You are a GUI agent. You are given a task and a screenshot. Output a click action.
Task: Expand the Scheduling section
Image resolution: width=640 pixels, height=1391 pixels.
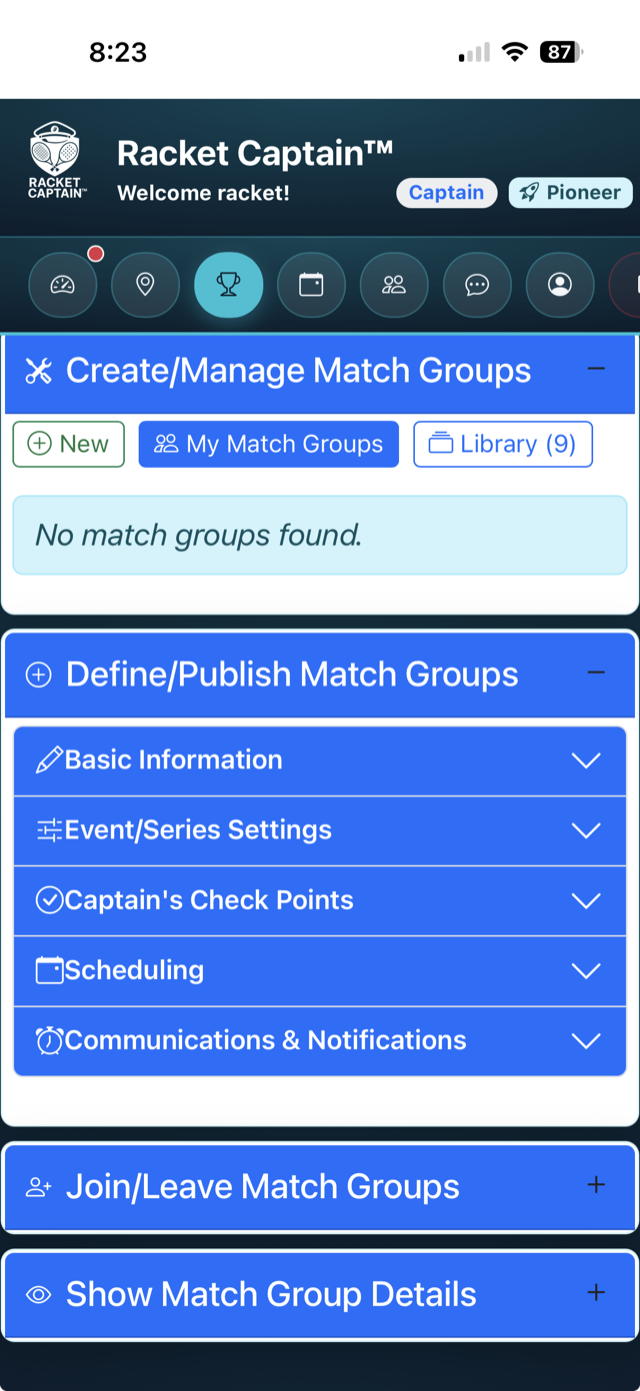click(x=320, y=971)
